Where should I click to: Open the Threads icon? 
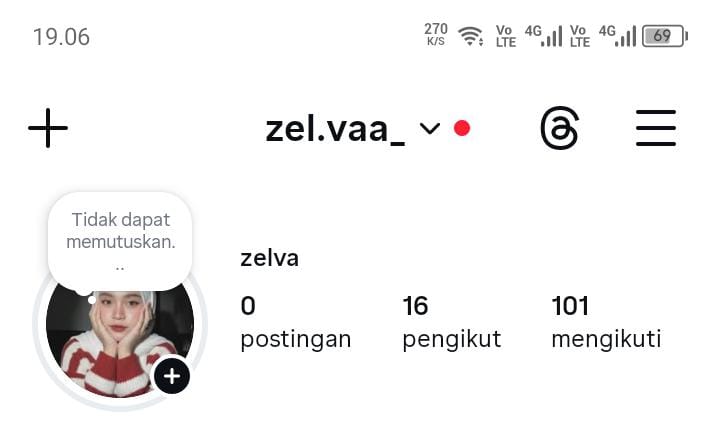pyautogui.click(x=559, y=129)
